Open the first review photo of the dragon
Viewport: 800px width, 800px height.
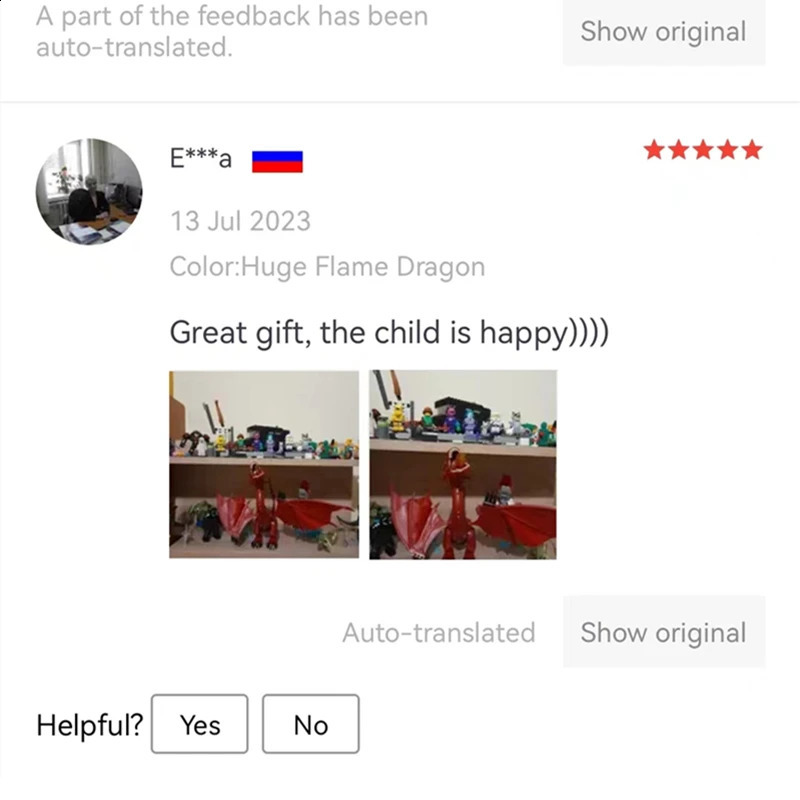point(264,465)
